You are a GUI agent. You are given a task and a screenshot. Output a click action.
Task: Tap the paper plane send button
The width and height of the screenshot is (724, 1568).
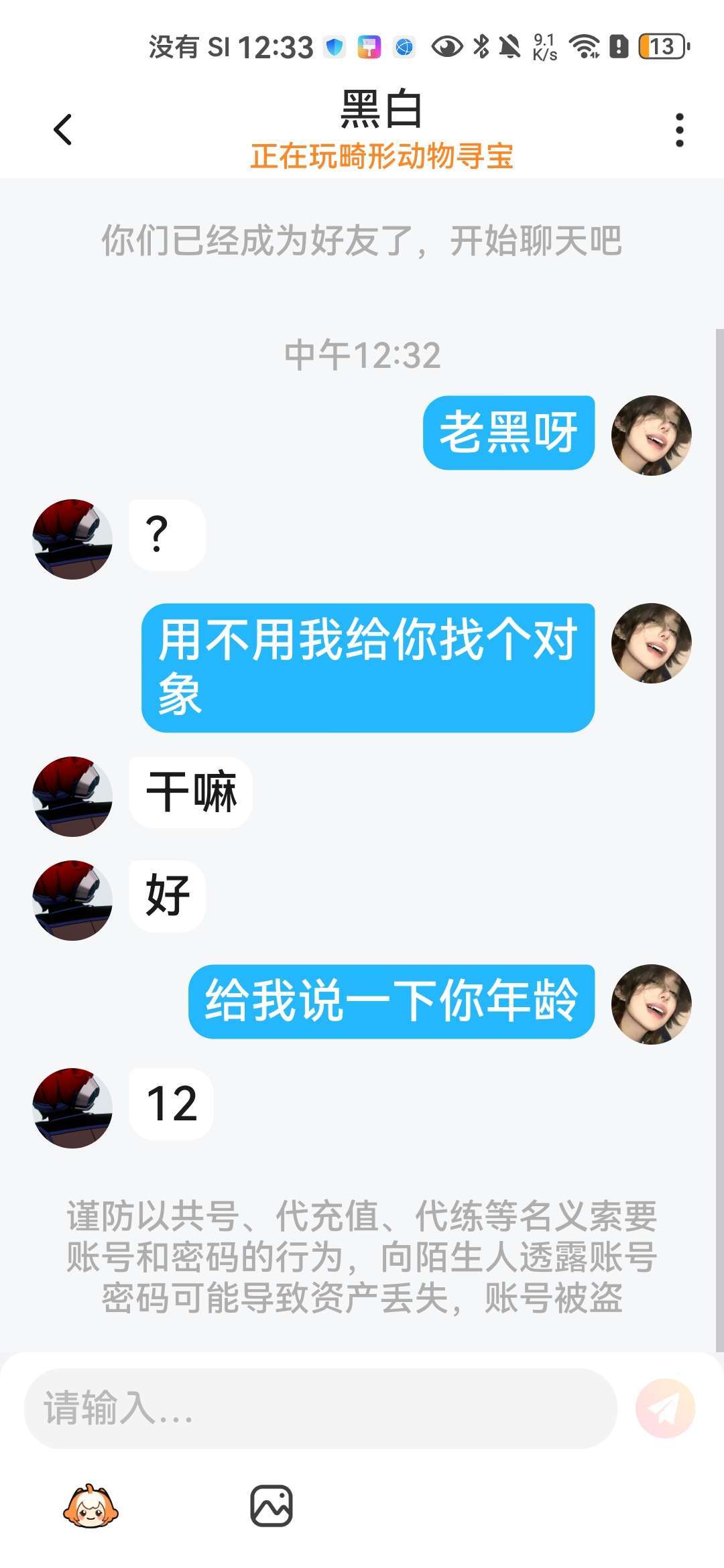point(664,1408)
